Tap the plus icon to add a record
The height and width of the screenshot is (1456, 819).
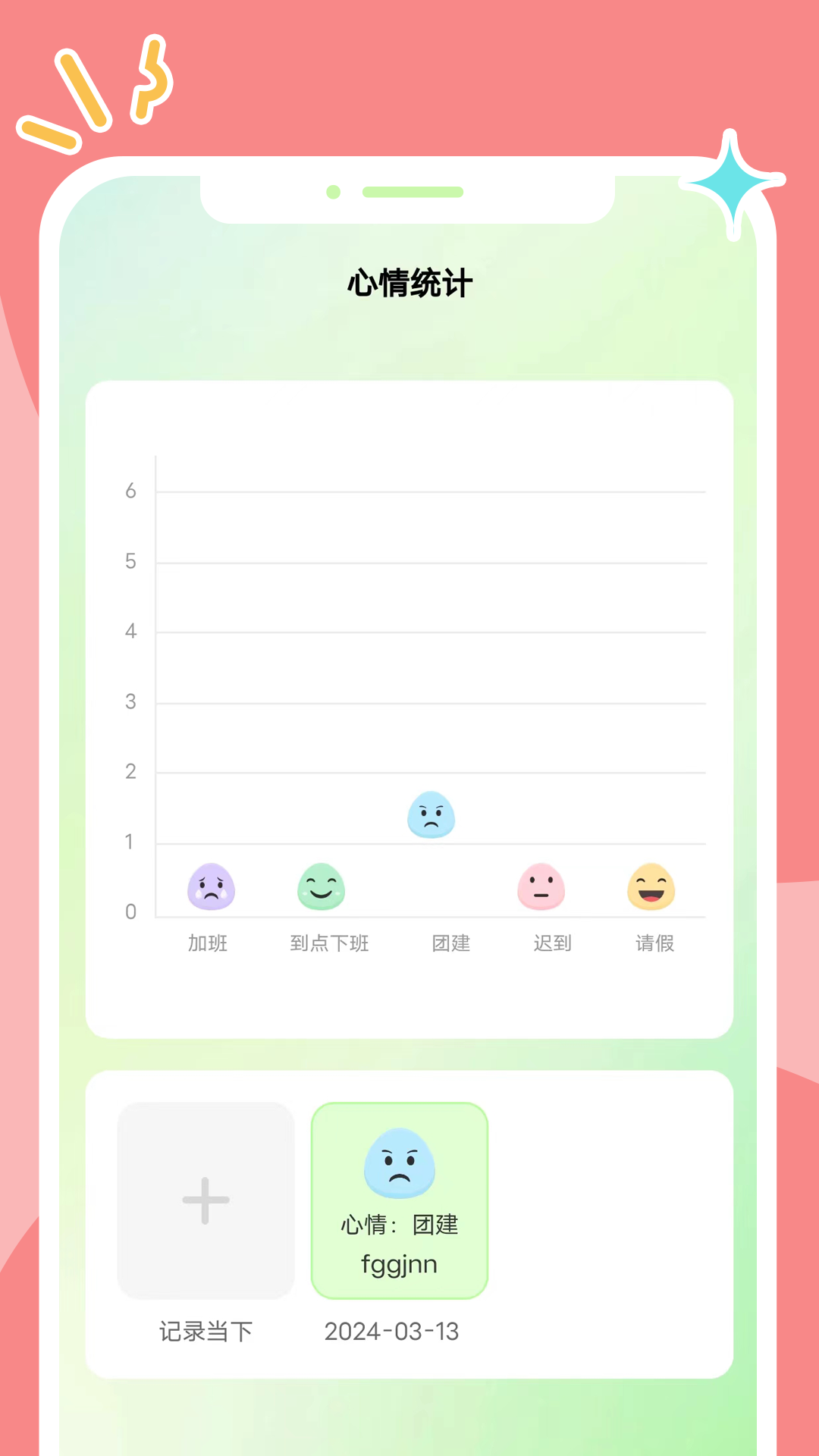[204, 1200]
